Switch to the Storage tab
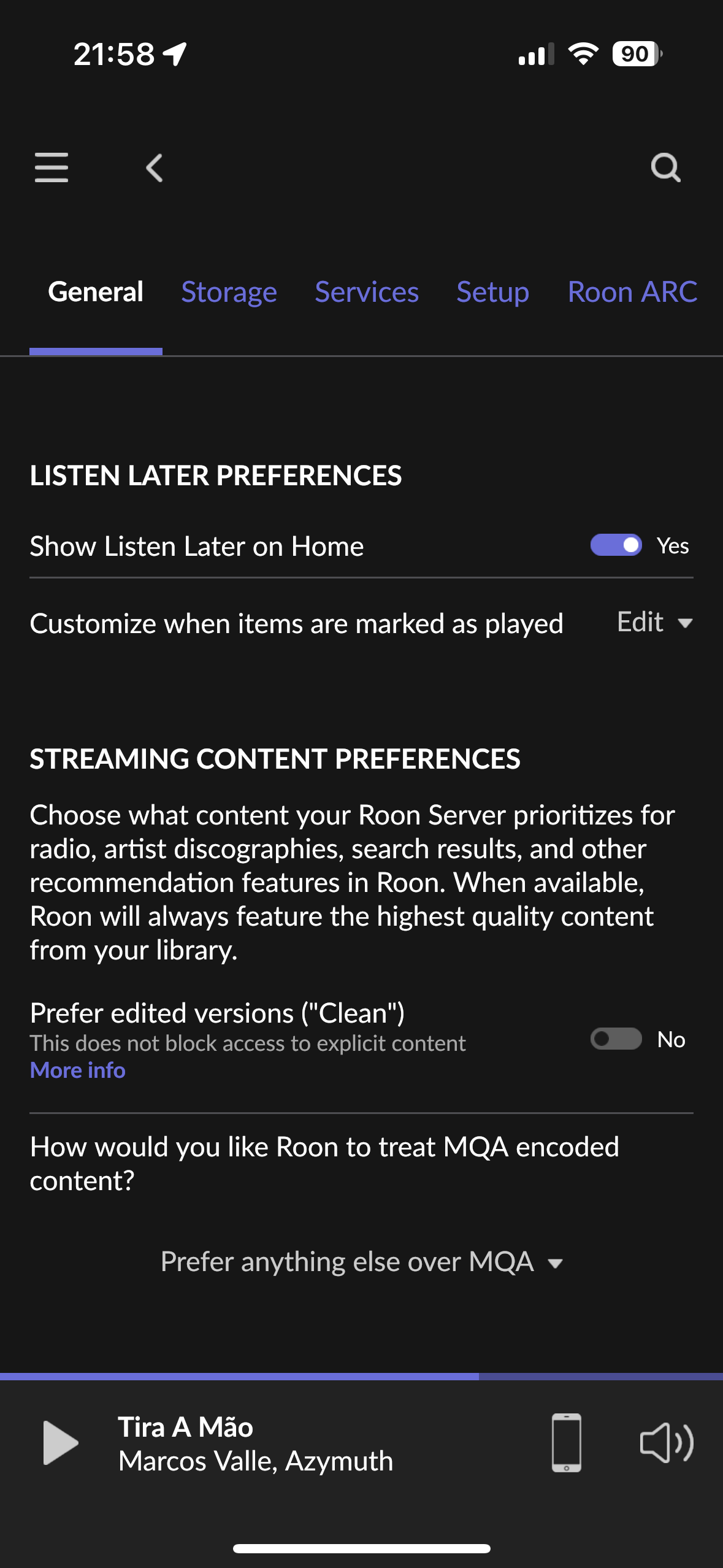Viewport: 723px width, 1568px height. point(229,292)
